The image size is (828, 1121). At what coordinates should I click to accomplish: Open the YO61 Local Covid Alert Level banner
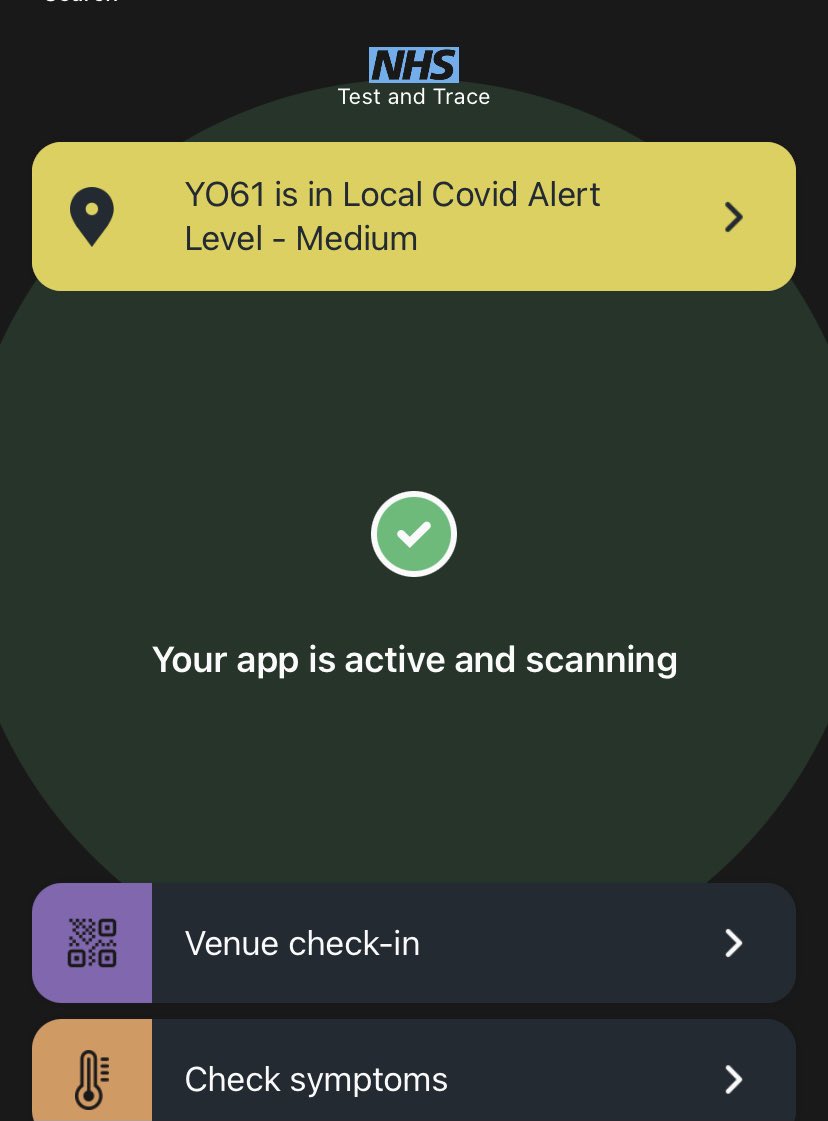point(413,216)
